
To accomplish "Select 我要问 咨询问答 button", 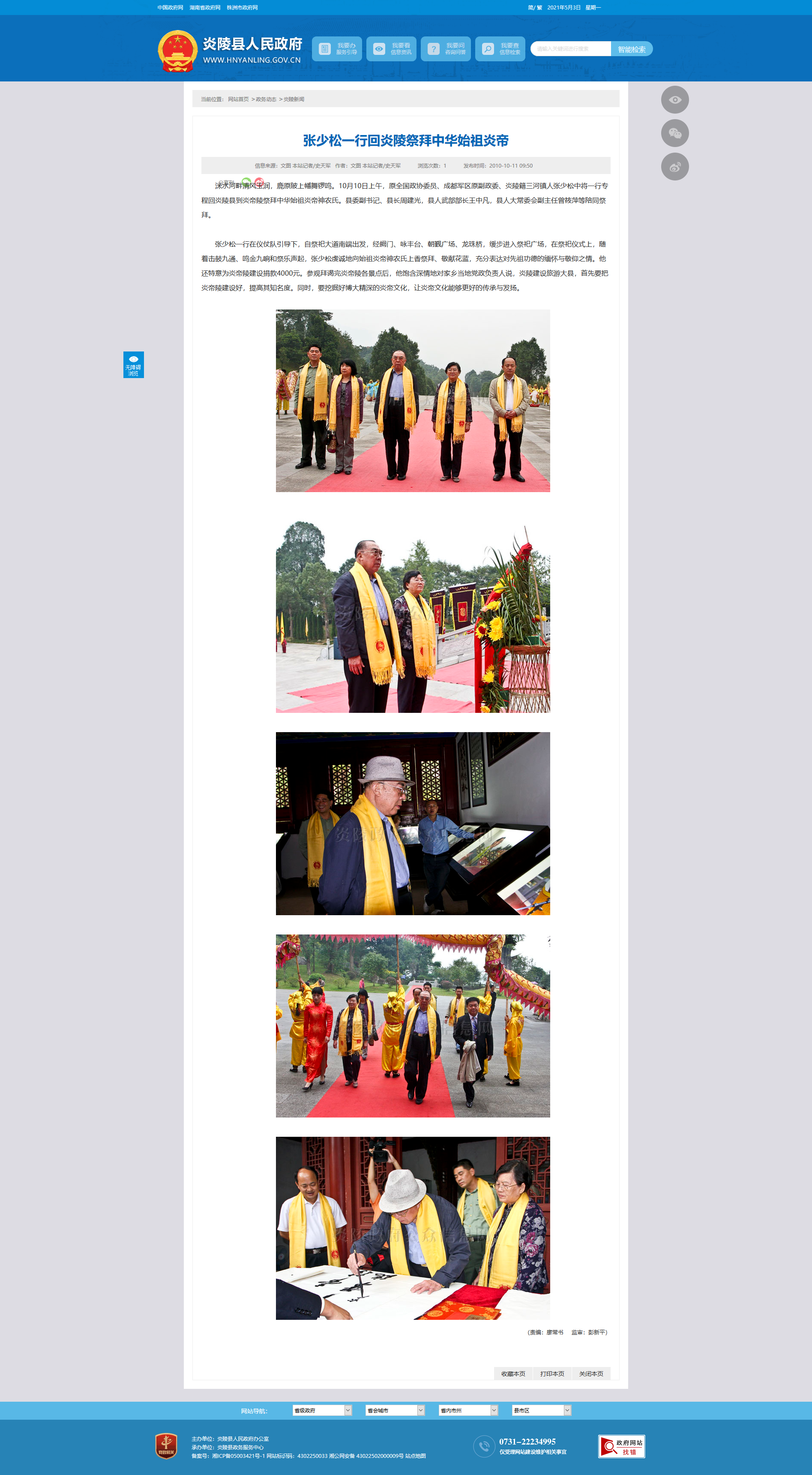I will pos(446,49).
